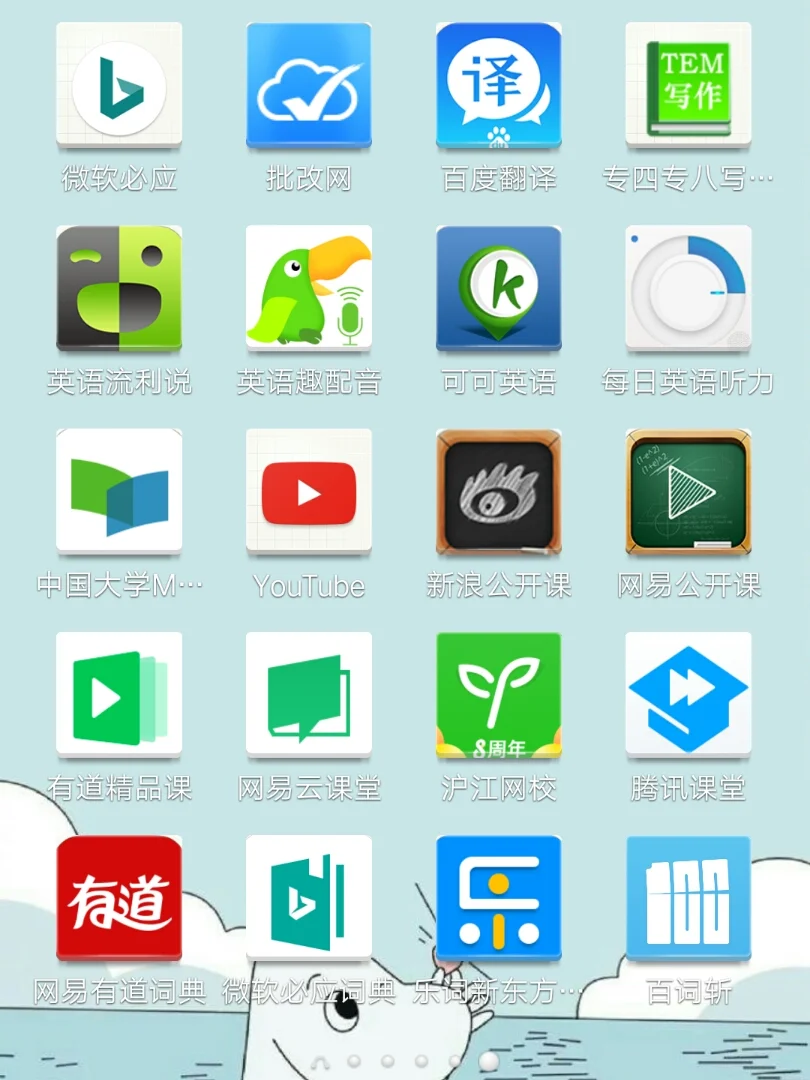810x1080 pixels.
Task: Open 新浪公开课 app
Action: [x=499, y=492]
